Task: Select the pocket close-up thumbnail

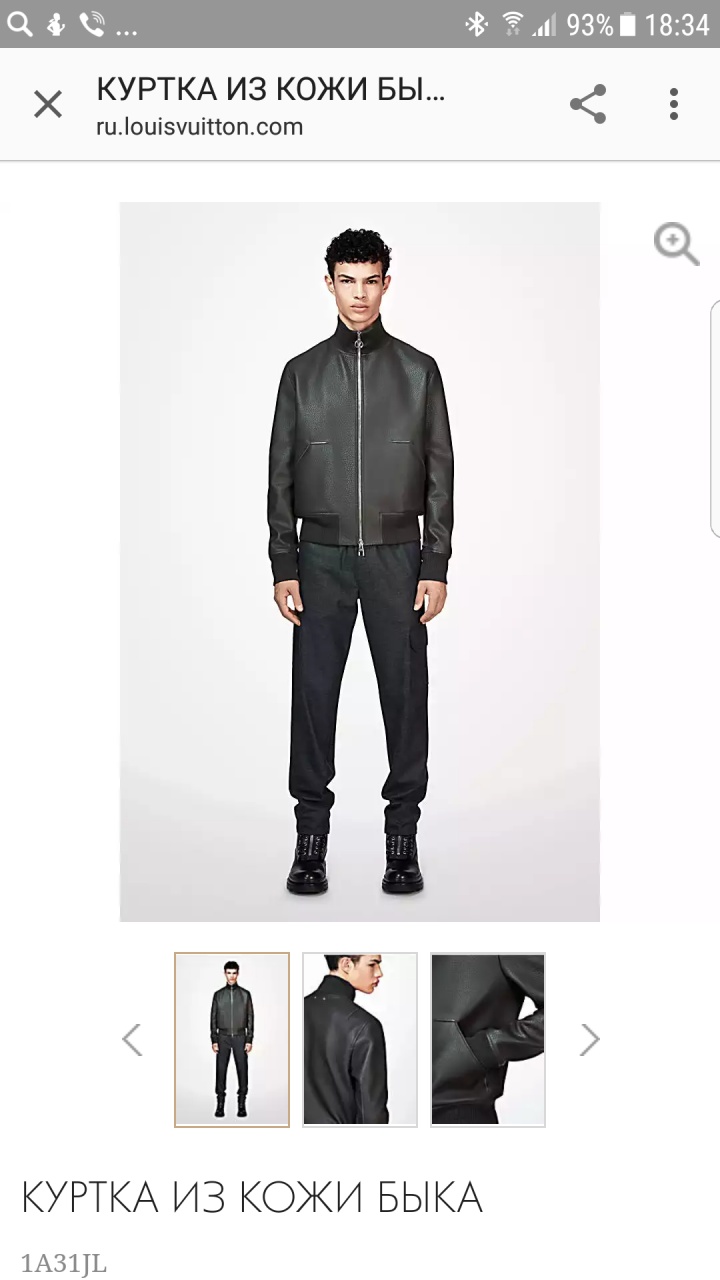Action: [x=488, y=1040]
